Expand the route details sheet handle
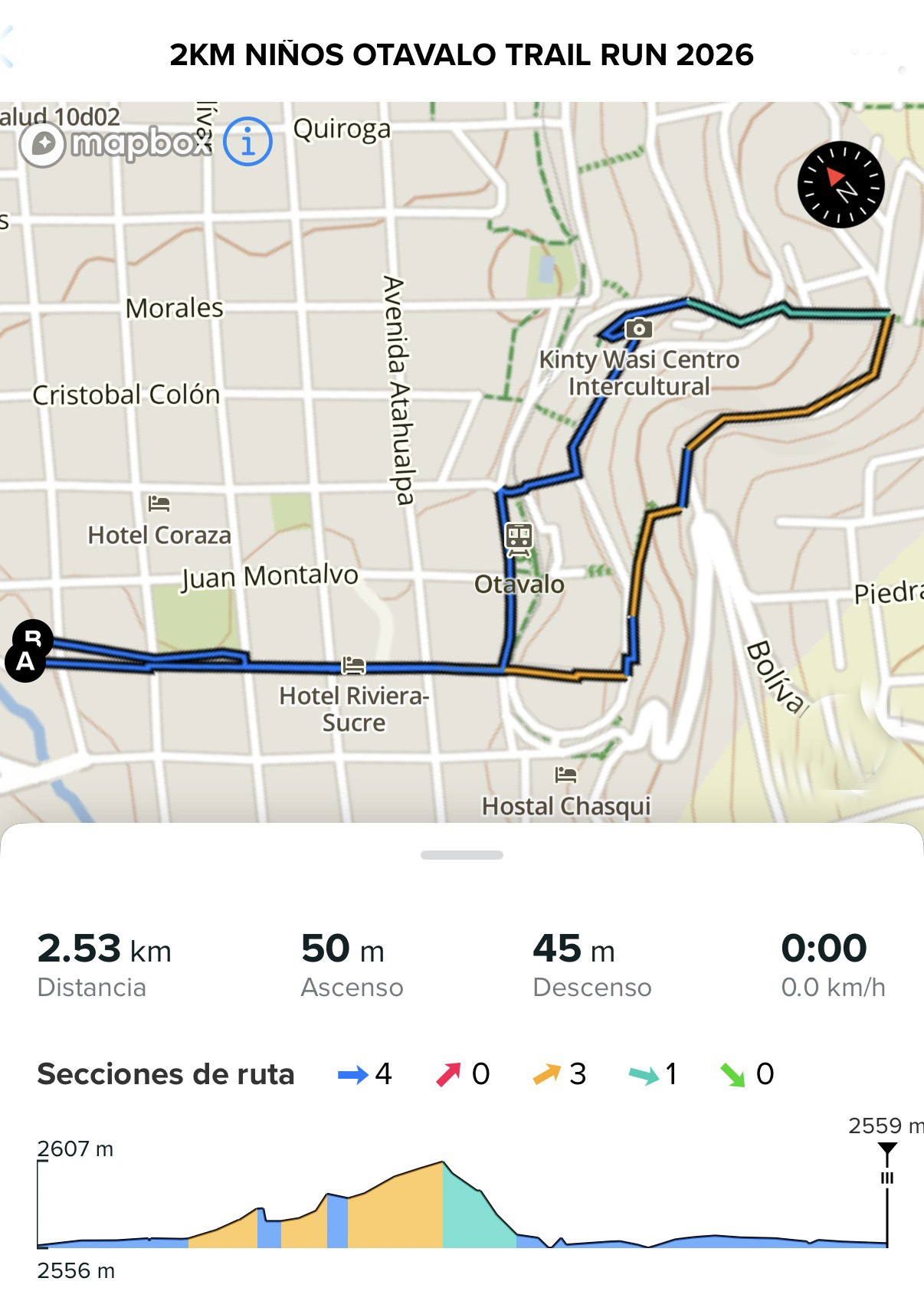 (461, 855)
